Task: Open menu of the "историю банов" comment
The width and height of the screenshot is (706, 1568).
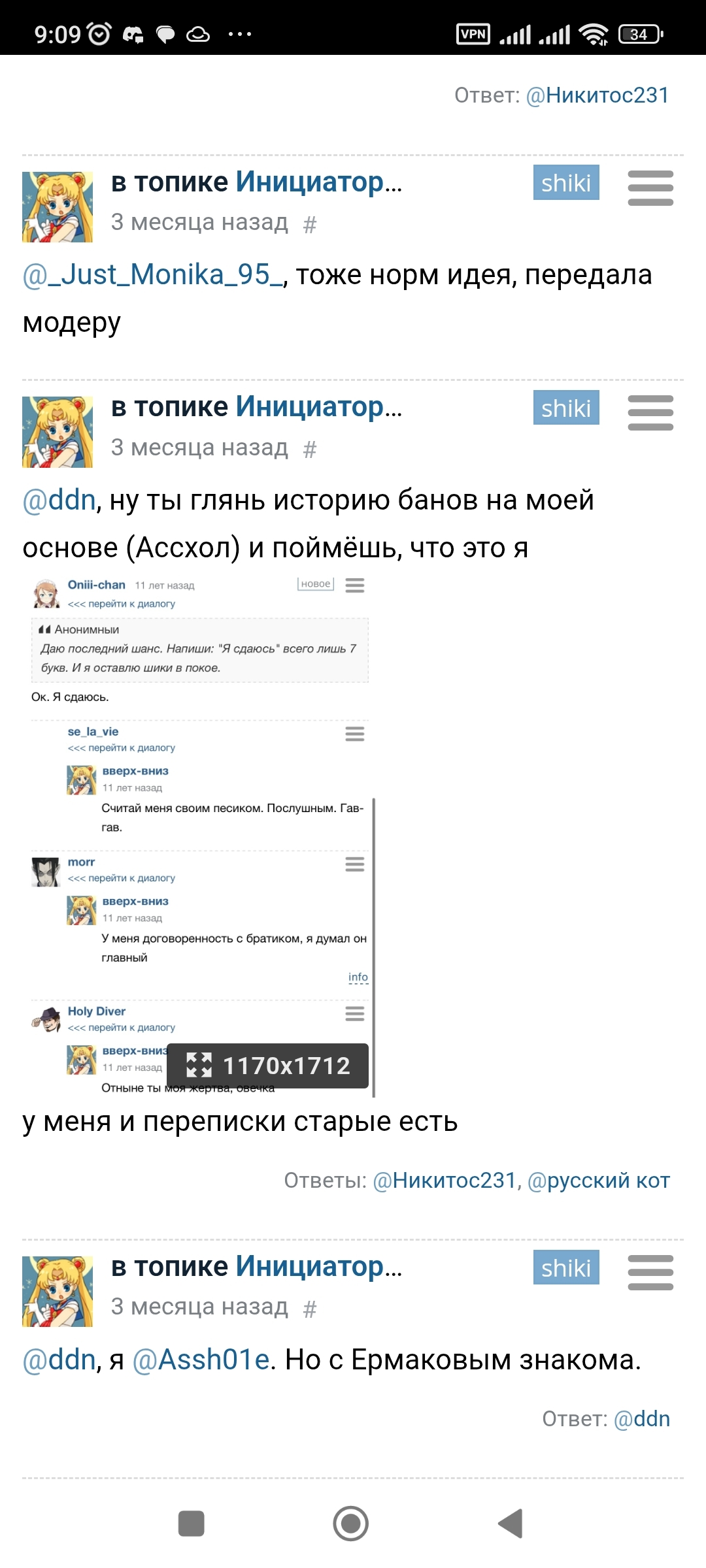Action: (x=650, y=413)
